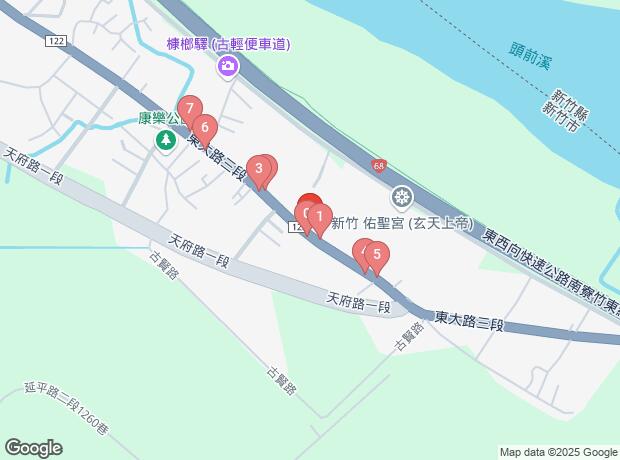Select map marker number 1

tap(318, 215)
